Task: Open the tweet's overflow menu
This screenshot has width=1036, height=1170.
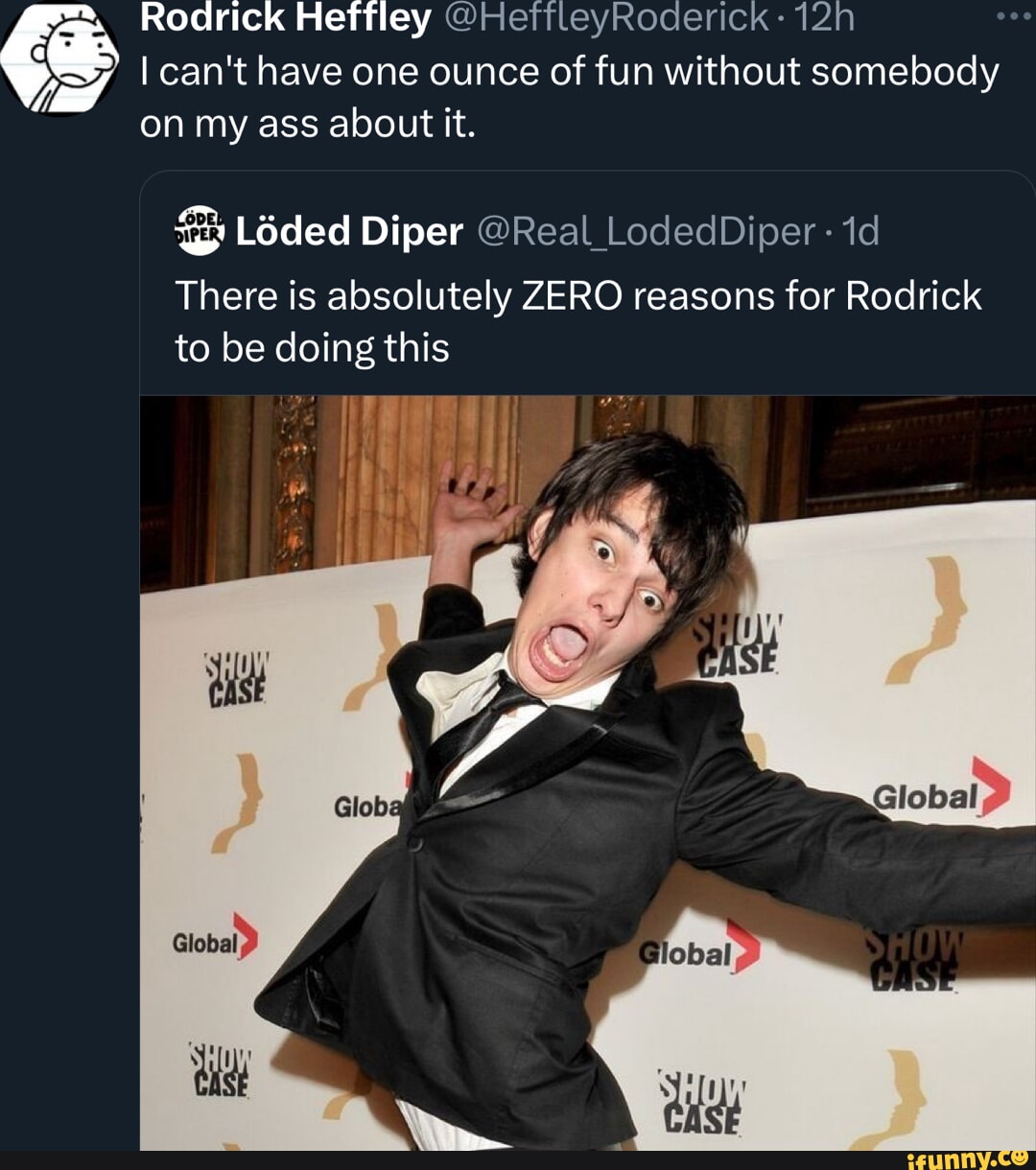Action: point(1014,18)
